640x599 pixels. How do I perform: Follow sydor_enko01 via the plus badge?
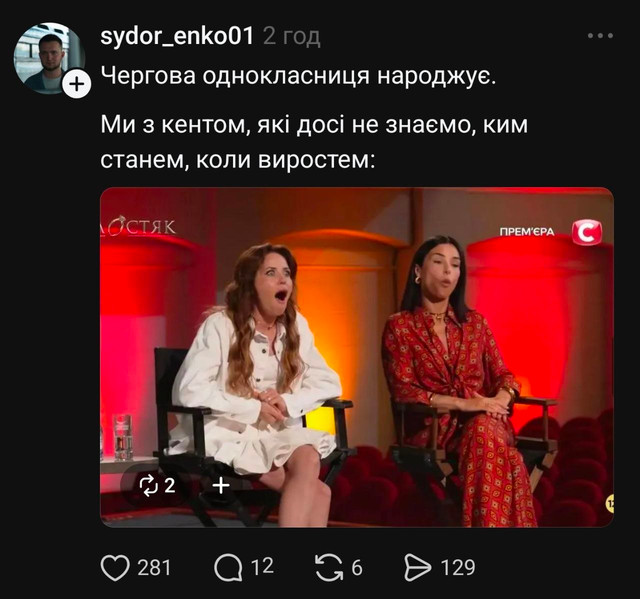(77, 85)
